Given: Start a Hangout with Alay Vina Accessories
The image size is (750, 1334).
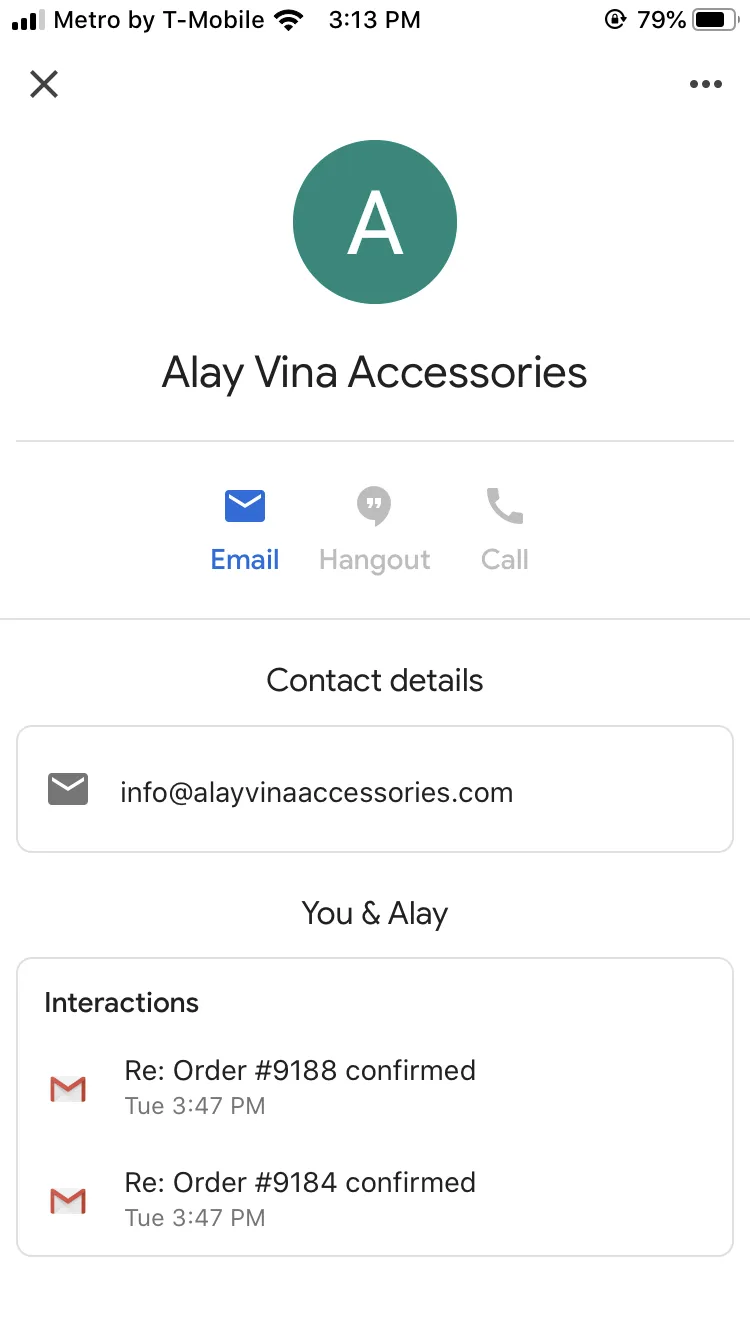Looking at the screenshot, I should click(375, 530).
